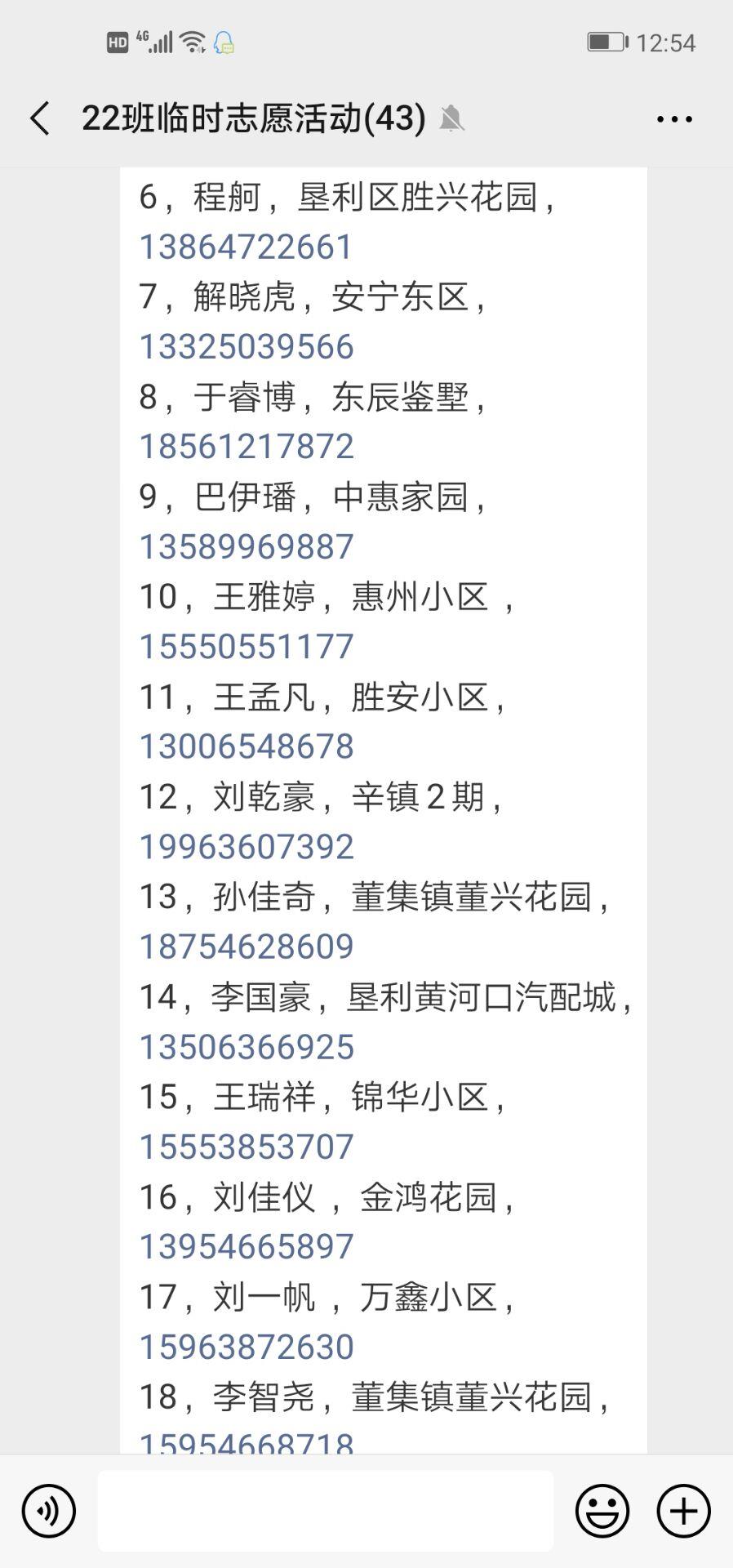
Task: Open the plus attachment menu
Action: click(x=684, y=1511)
